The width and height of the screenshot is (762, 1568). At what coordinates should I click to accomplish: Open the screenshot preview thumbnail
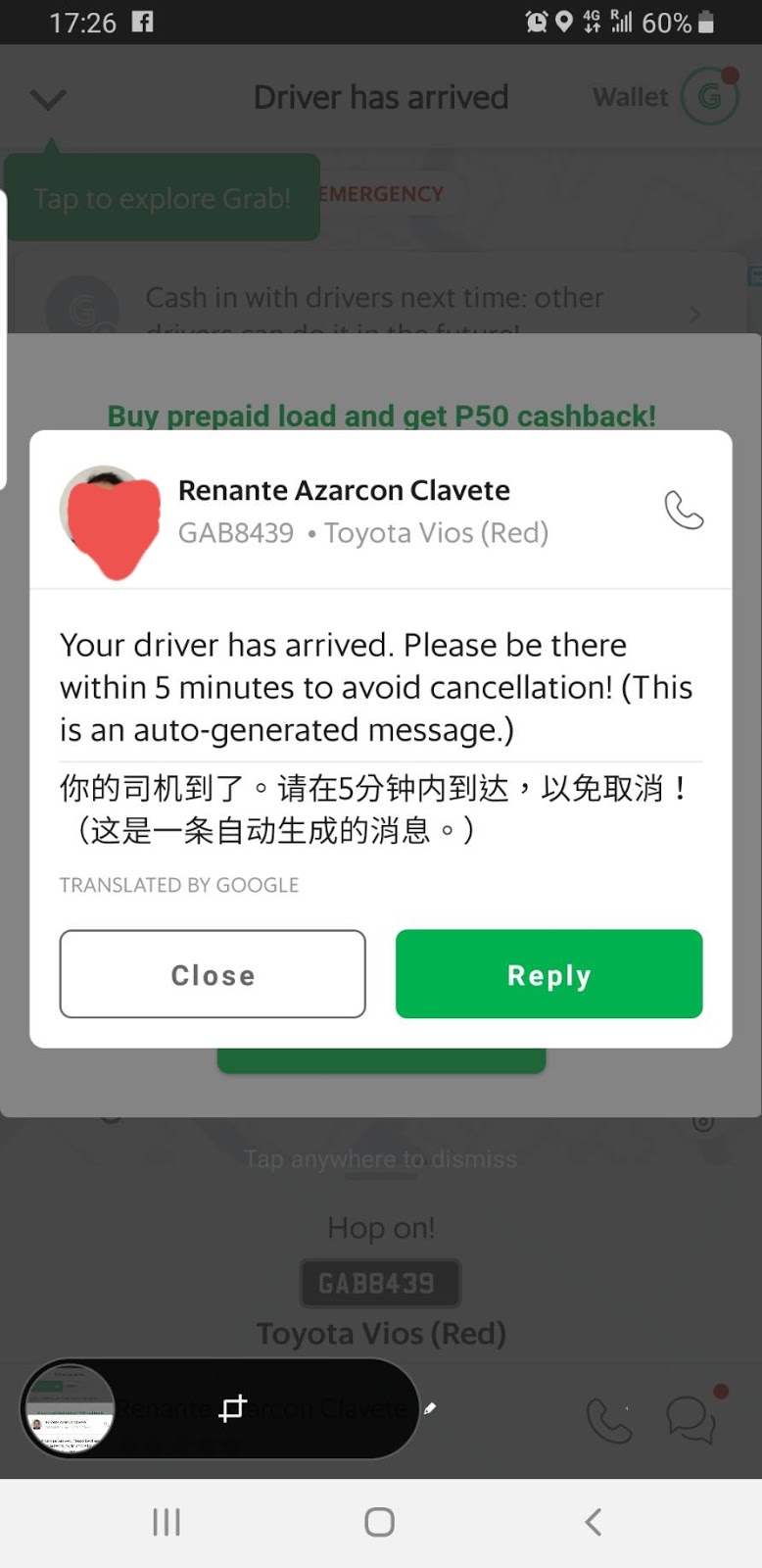click(x=69, y=1409)
